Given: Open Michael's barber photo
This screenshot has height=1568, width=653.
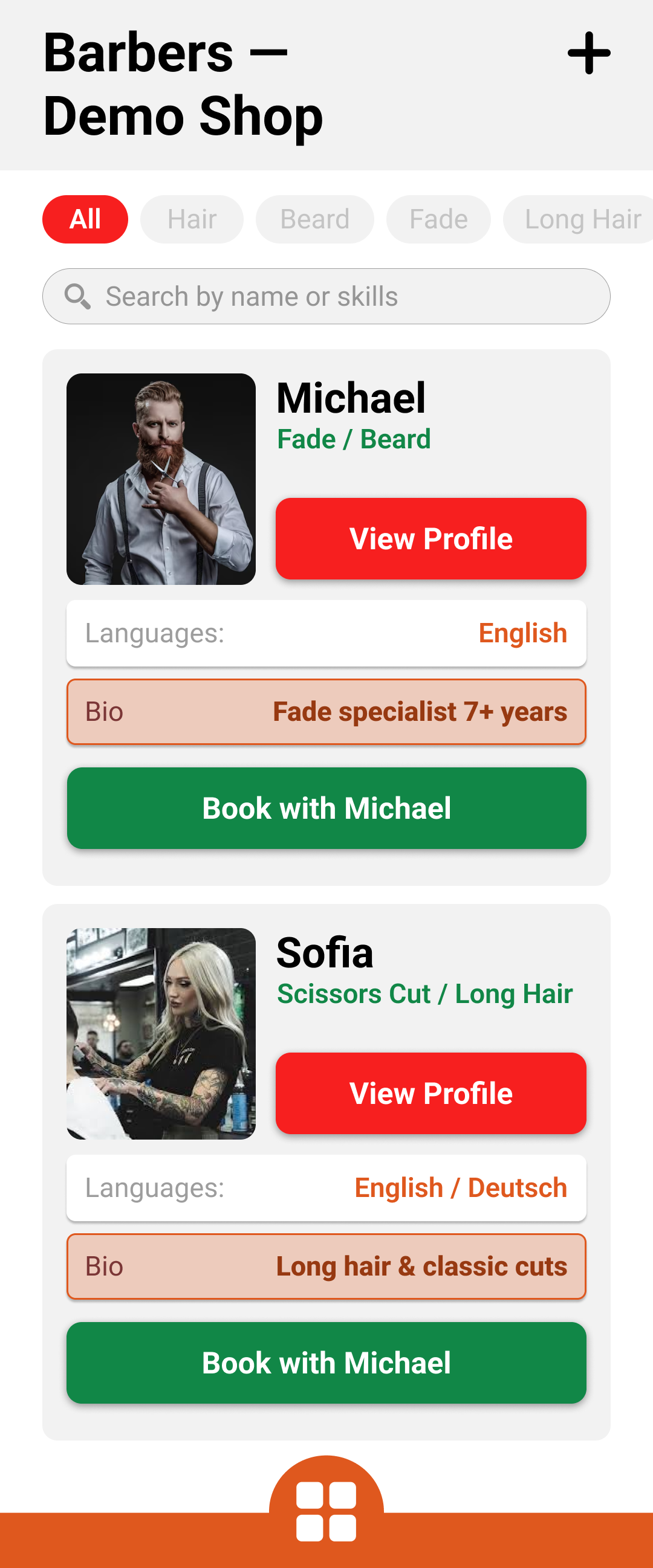Looking at the screenshot, I should pyautogui.click(x=161, y=479).
